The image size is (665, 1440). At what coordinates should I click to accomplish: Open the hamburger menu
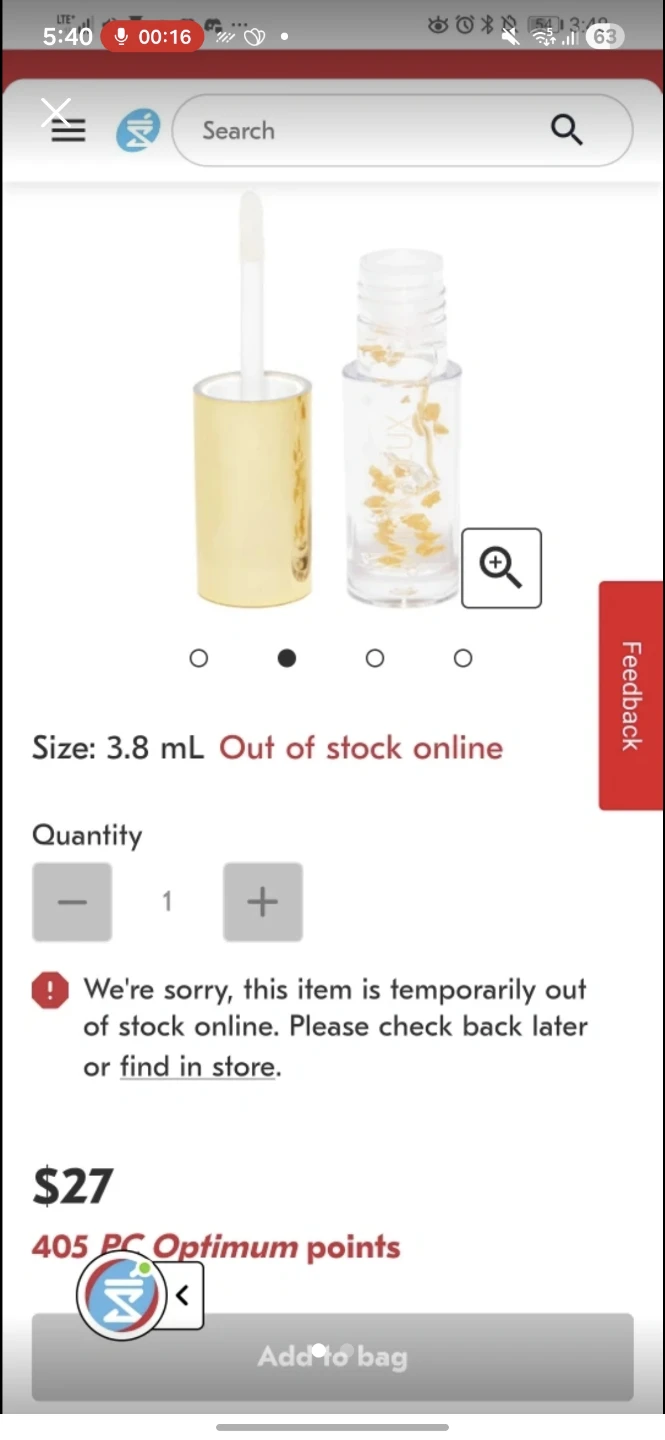click(68, 132)
